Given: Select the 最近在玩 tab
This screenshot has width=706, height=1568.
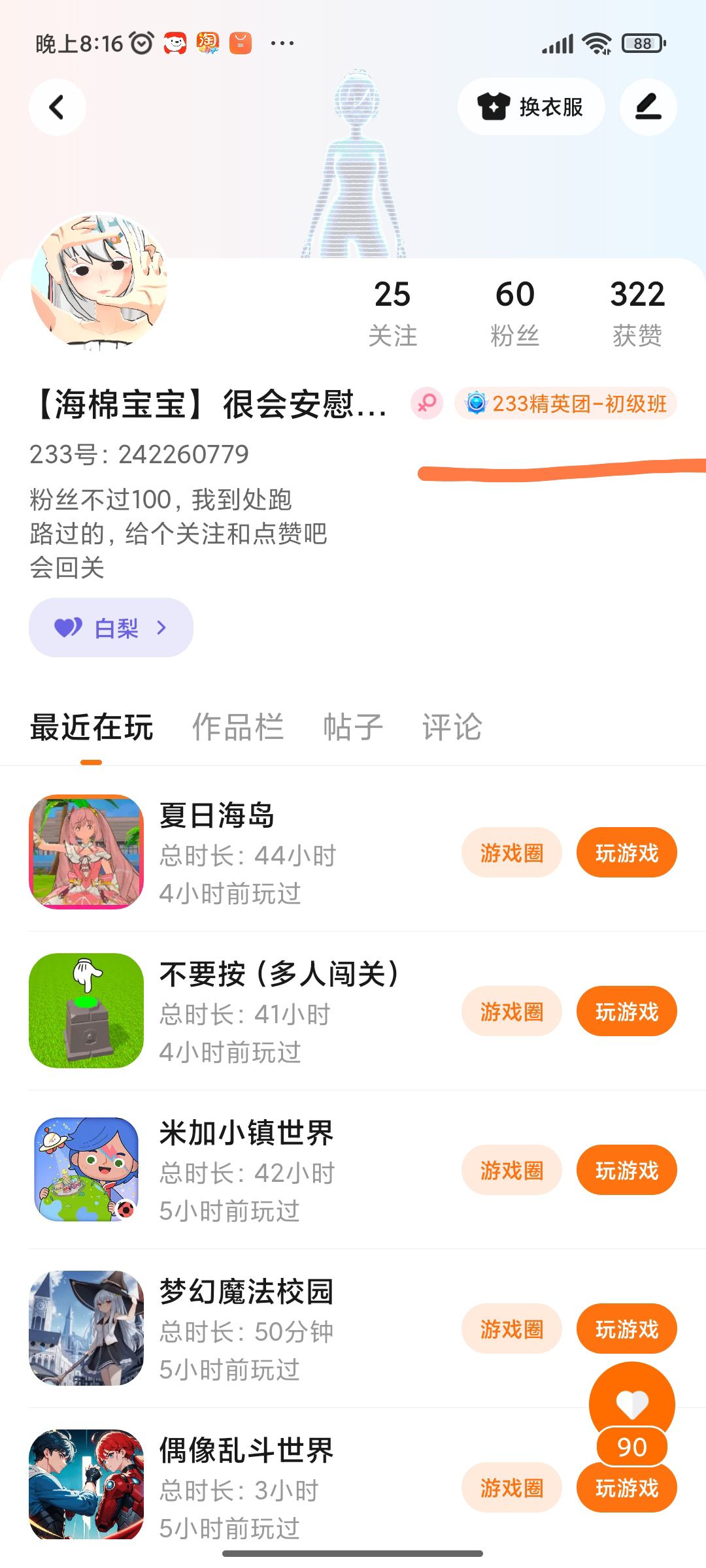Looking at the screenshot, I should (x=92, y=727).
